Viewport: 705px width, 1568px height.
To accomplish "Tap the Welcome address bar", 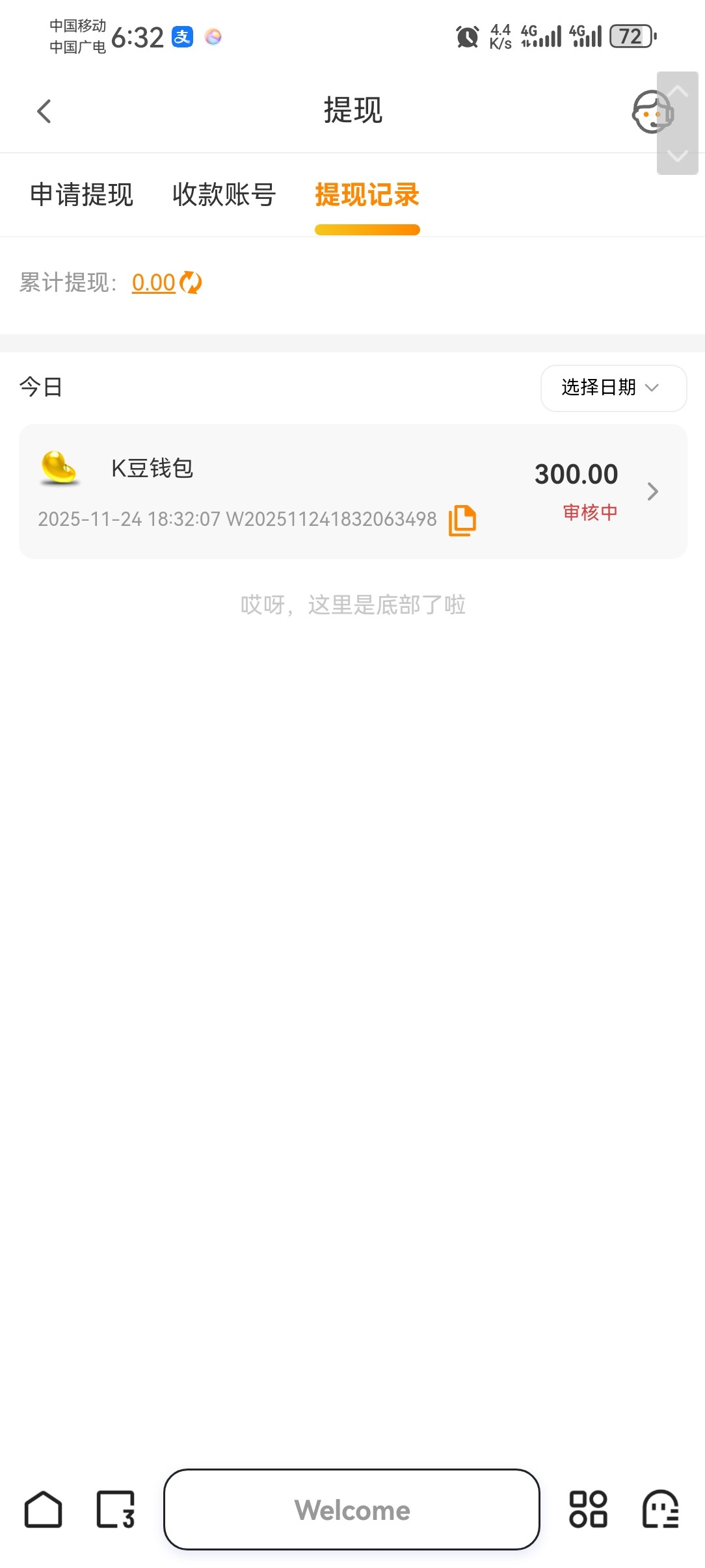I will click(352, 1509).
